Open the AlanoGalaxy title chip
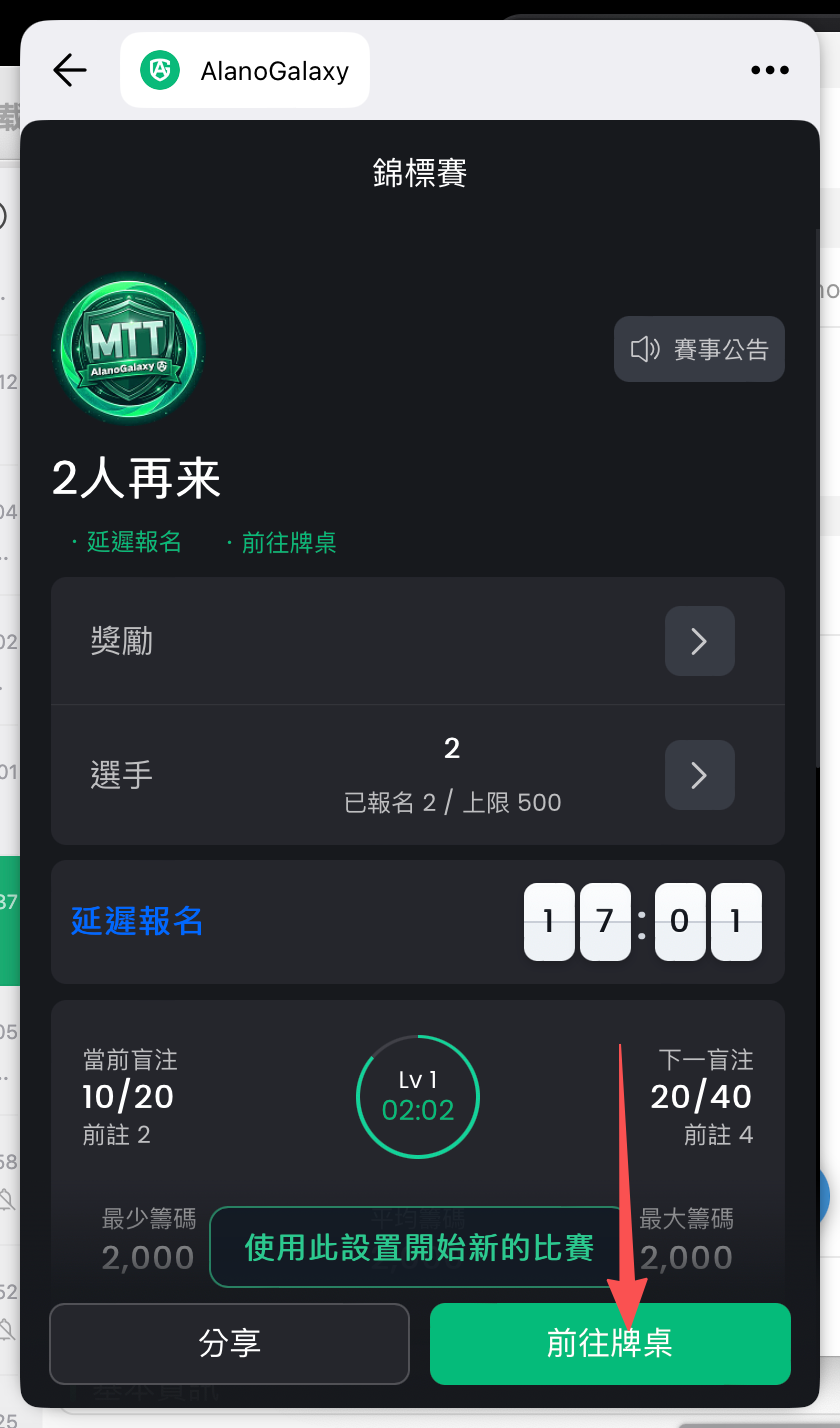Screen dimensions: 840x1428 pyautogui.click(x=245, y=71)
